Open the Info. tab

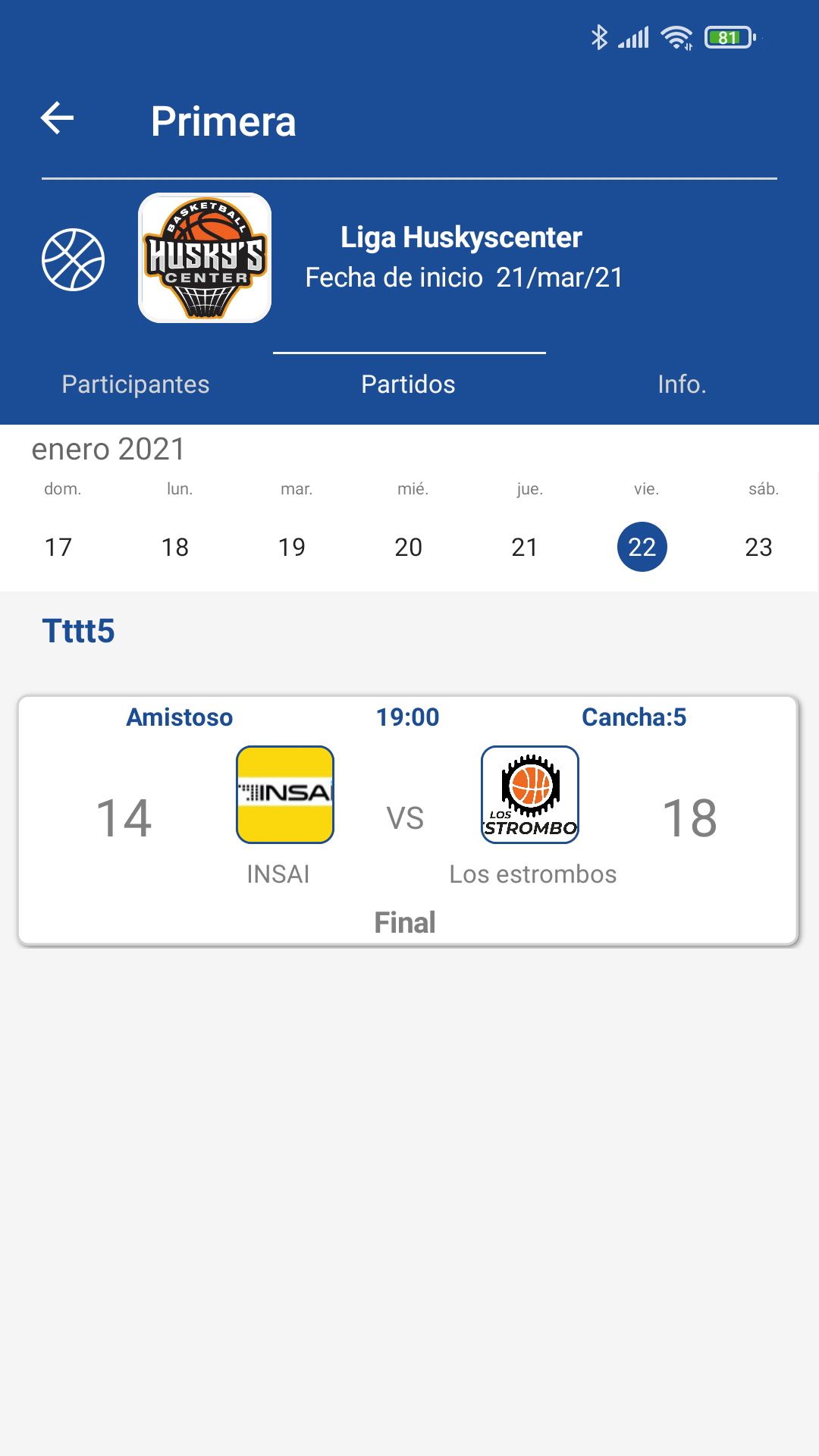[682, 384]
